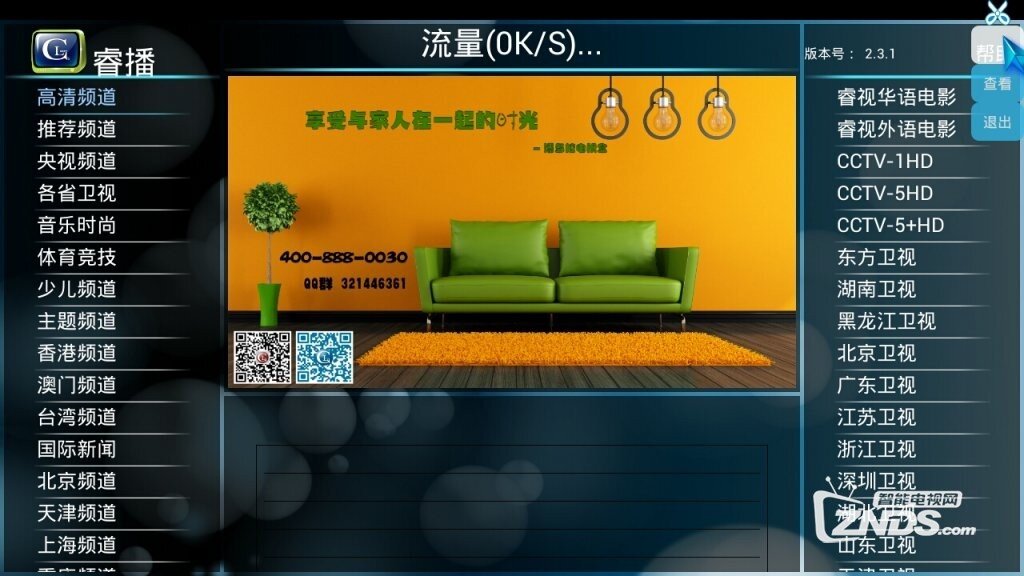
Task: Choose the 央视频道 category
Action: (x=78, y=161)
